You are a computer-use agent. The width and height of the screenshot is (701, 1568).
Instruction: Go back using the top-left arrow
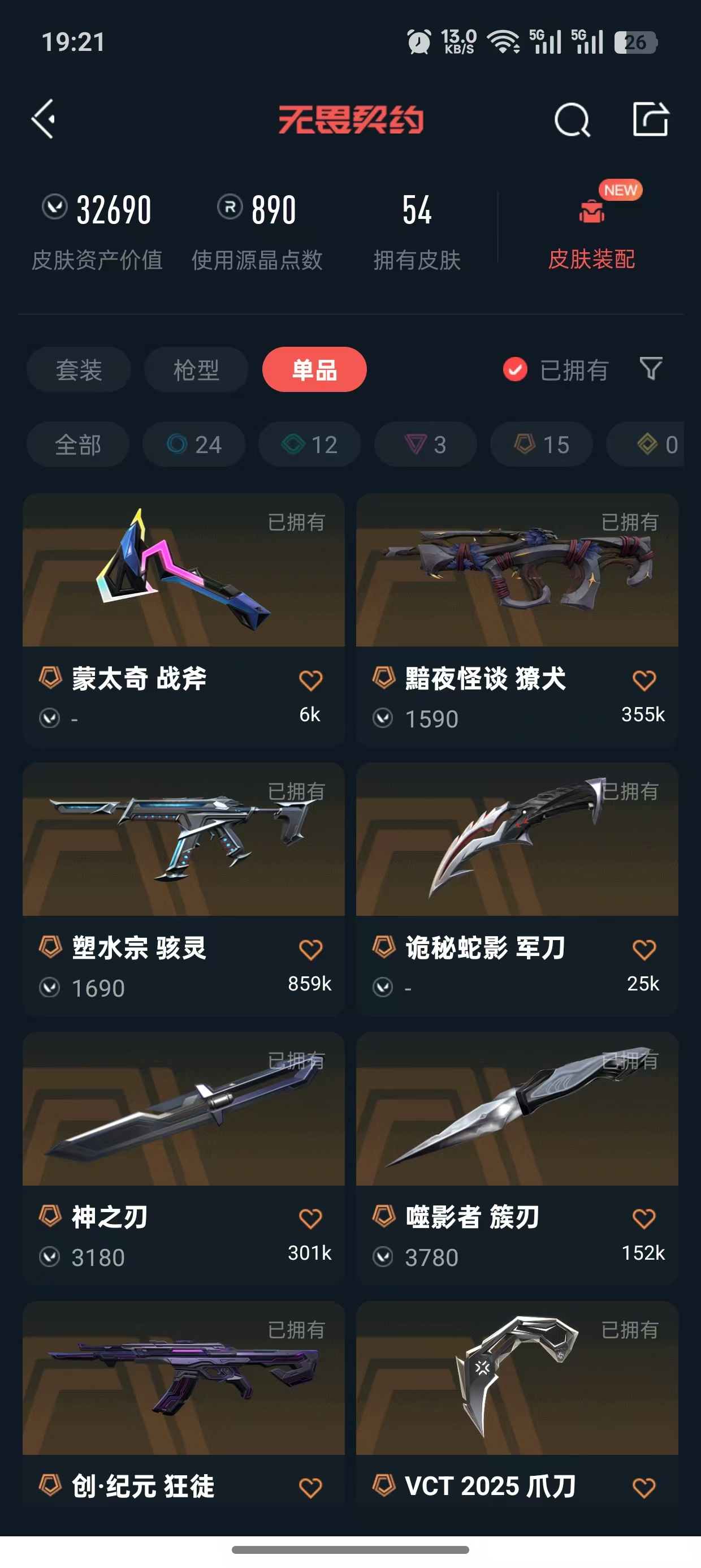44,119
